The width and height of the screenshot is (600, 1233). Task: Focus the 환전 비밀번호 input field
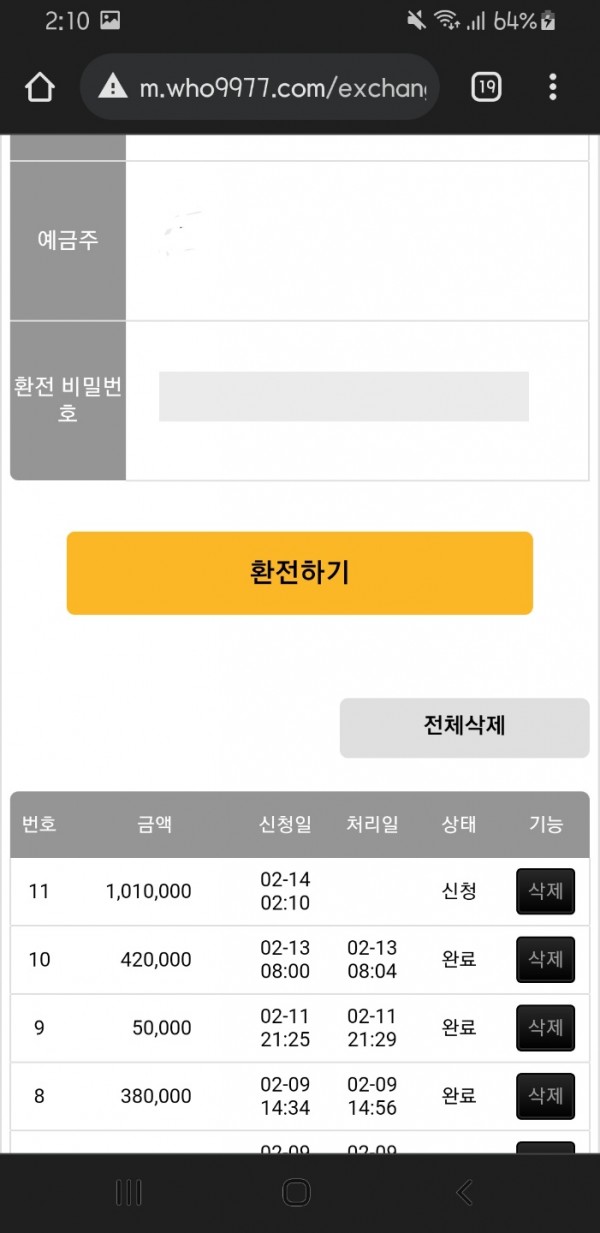pos(343,397)
